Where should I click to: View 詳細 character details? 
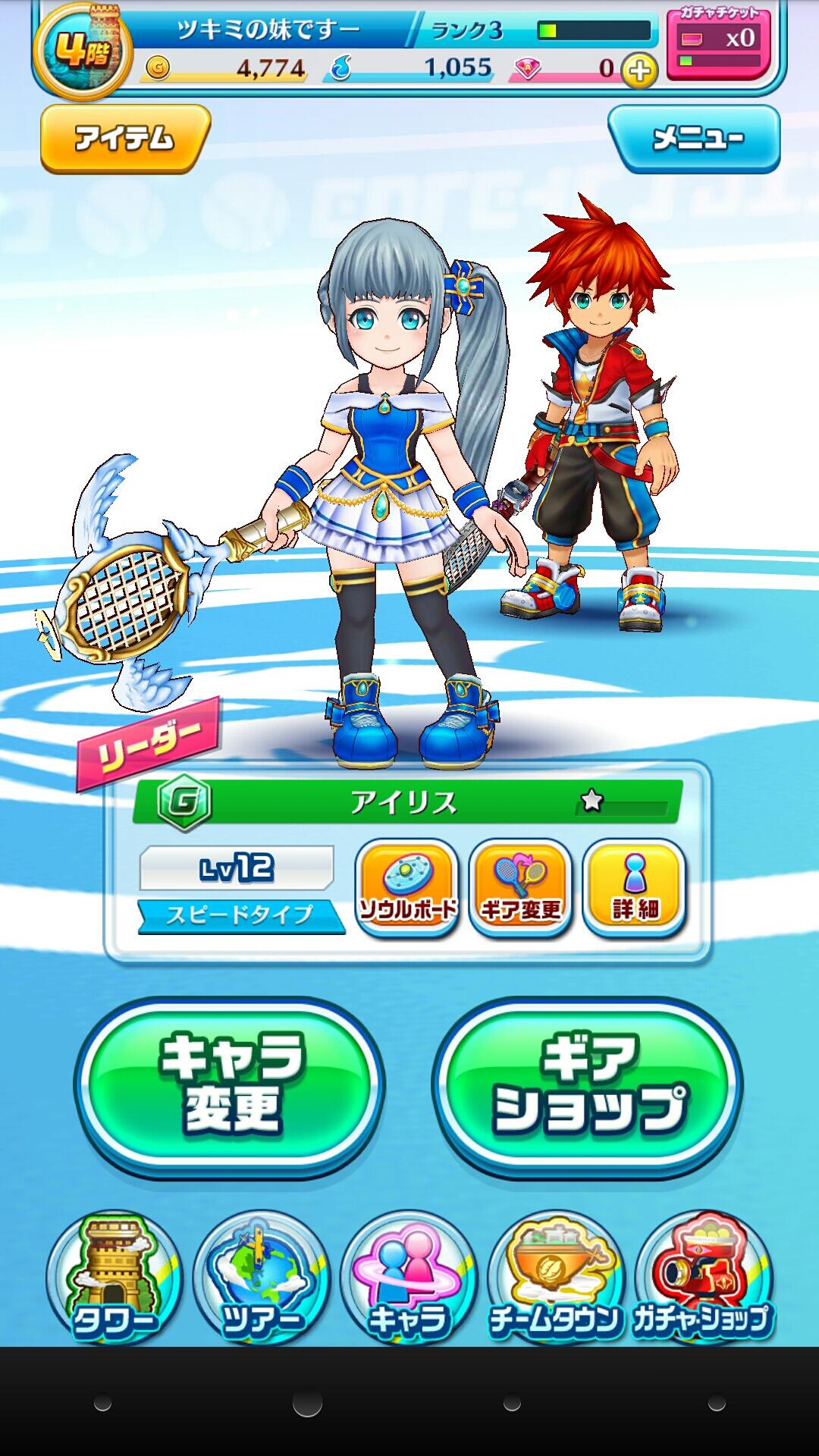634,888
